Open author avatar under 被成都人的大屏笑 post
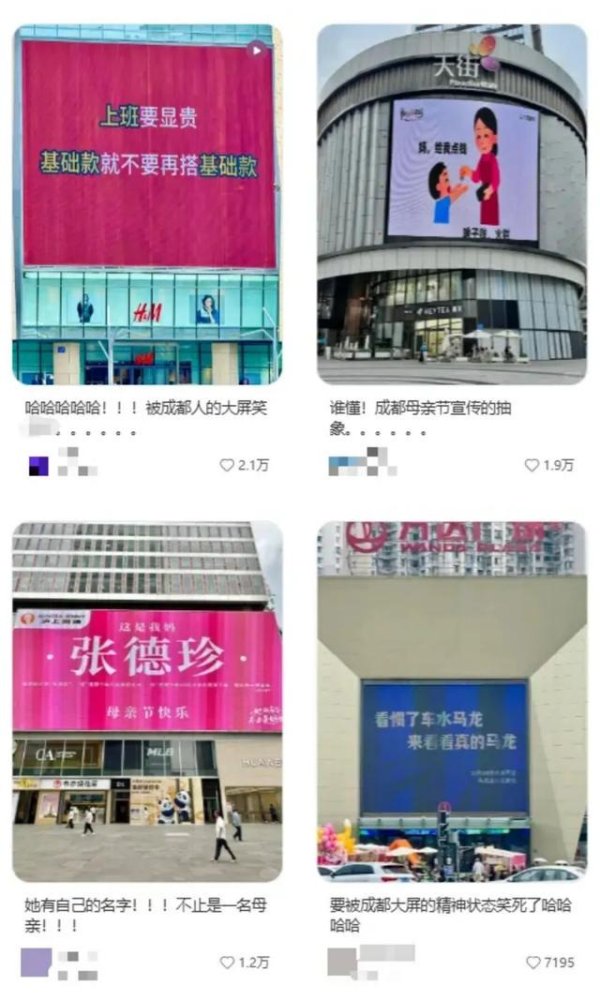This screenshot has height=1000, width=600. coord(38,465)
